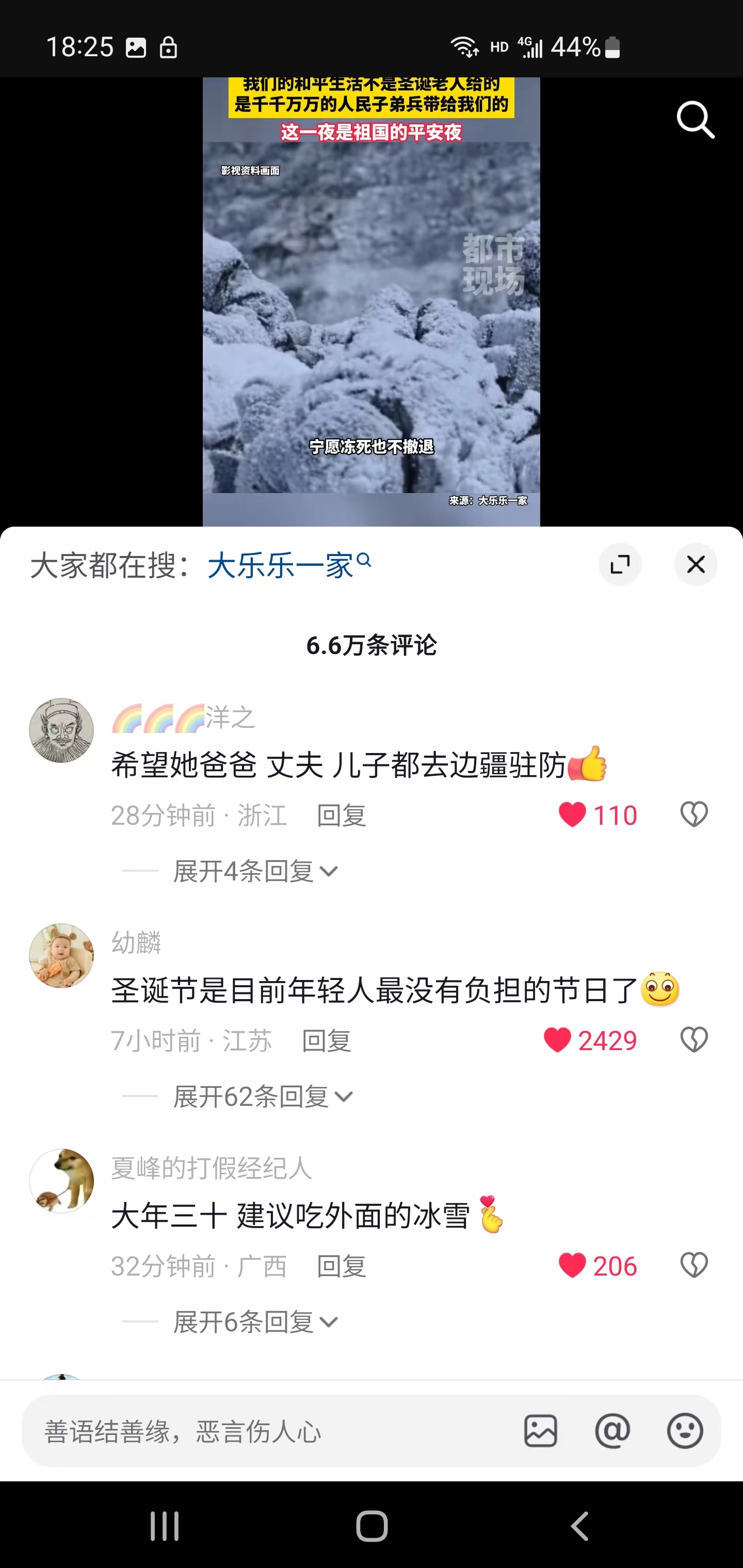The height and width of the screenshot is (1568, 743).
Task: Dislike 幼麟's comment
Action: pos(693,1040)
